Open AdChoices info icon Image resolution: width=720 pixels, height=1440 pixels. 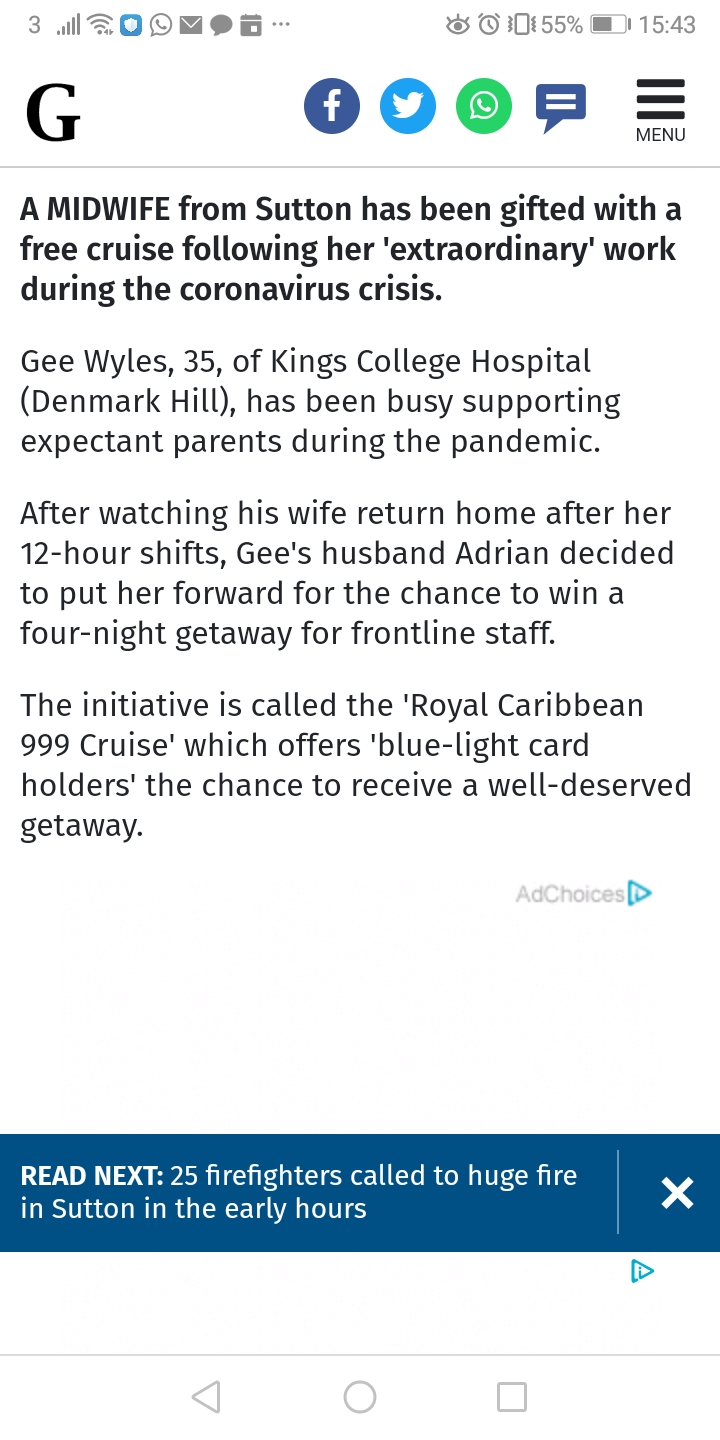(x=640, y=893)
